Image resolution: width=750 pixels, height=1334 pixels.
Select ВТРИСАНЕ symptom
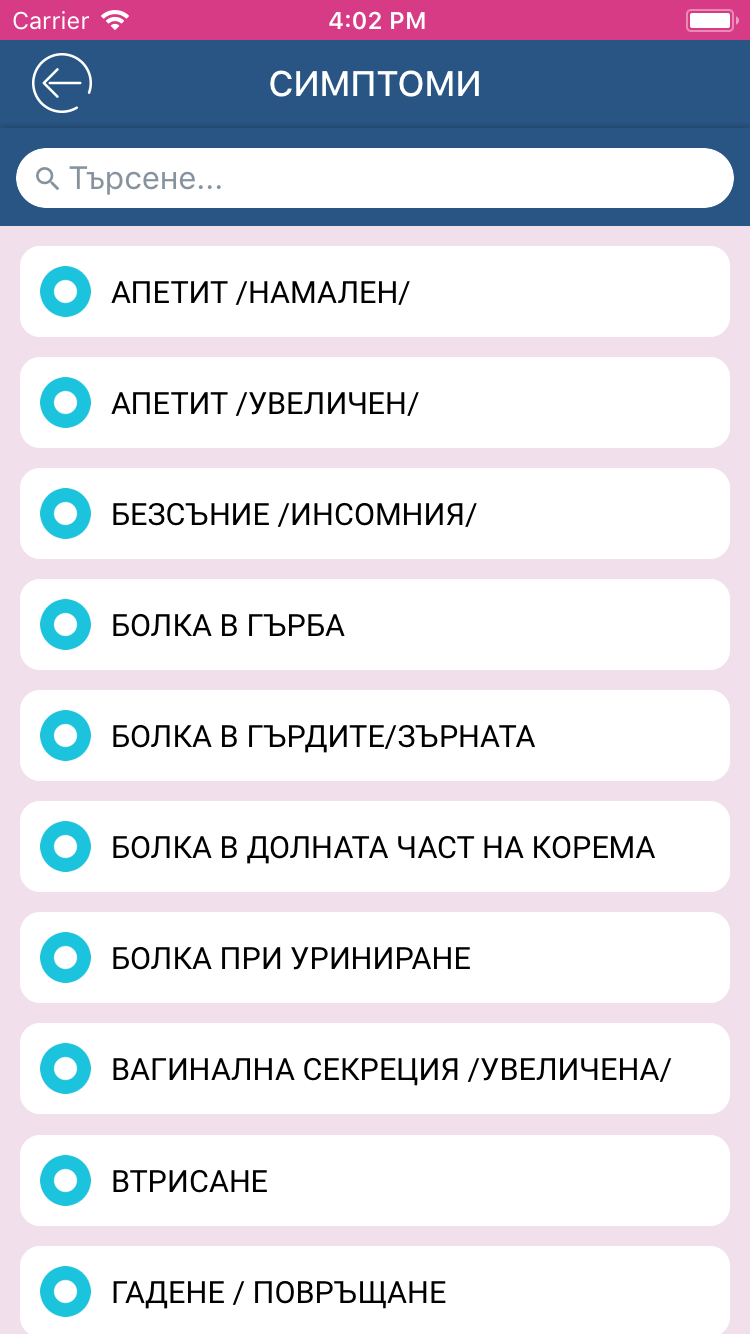pyautogui.click(x=375, y=1181)
